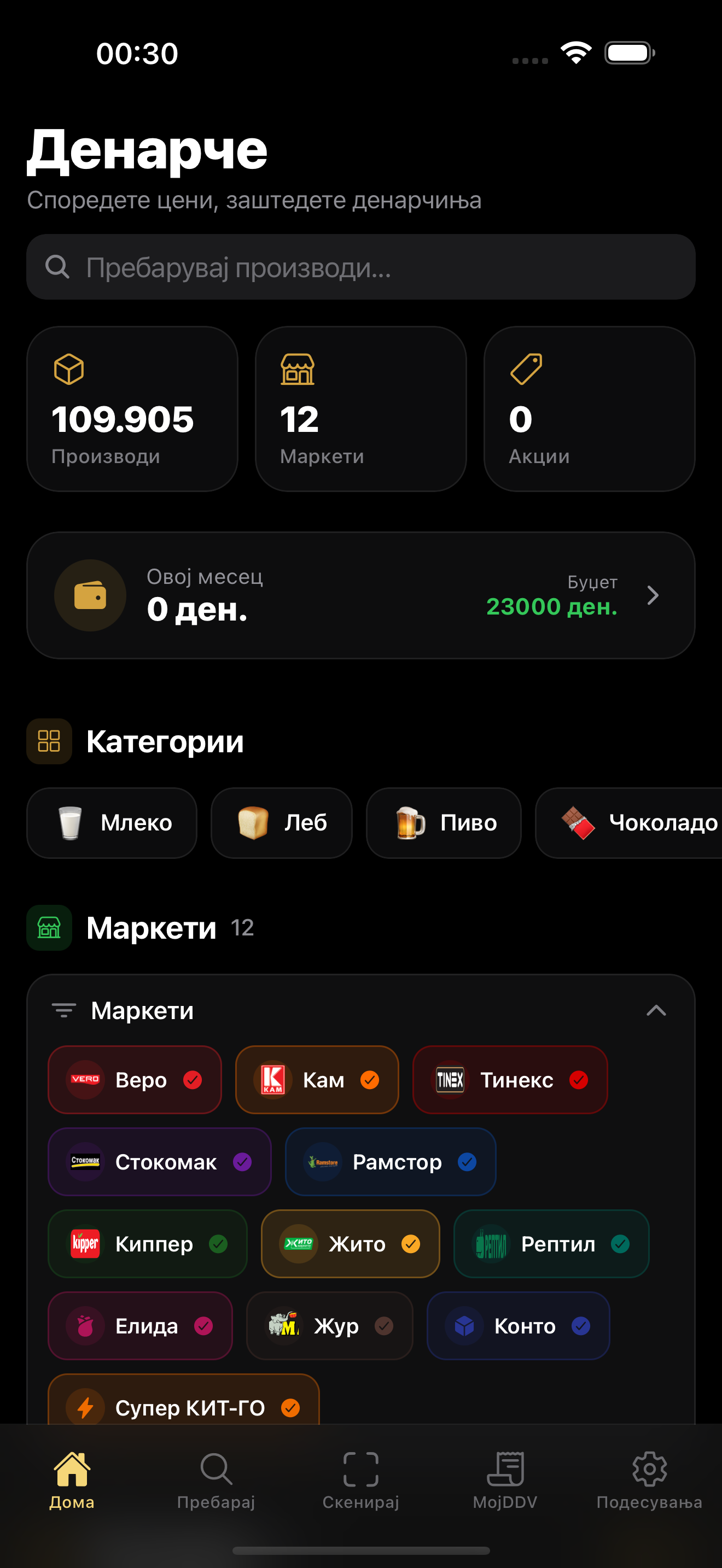Open the Пиво category
The image size is (722, 1568).
pyautogui.click(x=443, y=823)
